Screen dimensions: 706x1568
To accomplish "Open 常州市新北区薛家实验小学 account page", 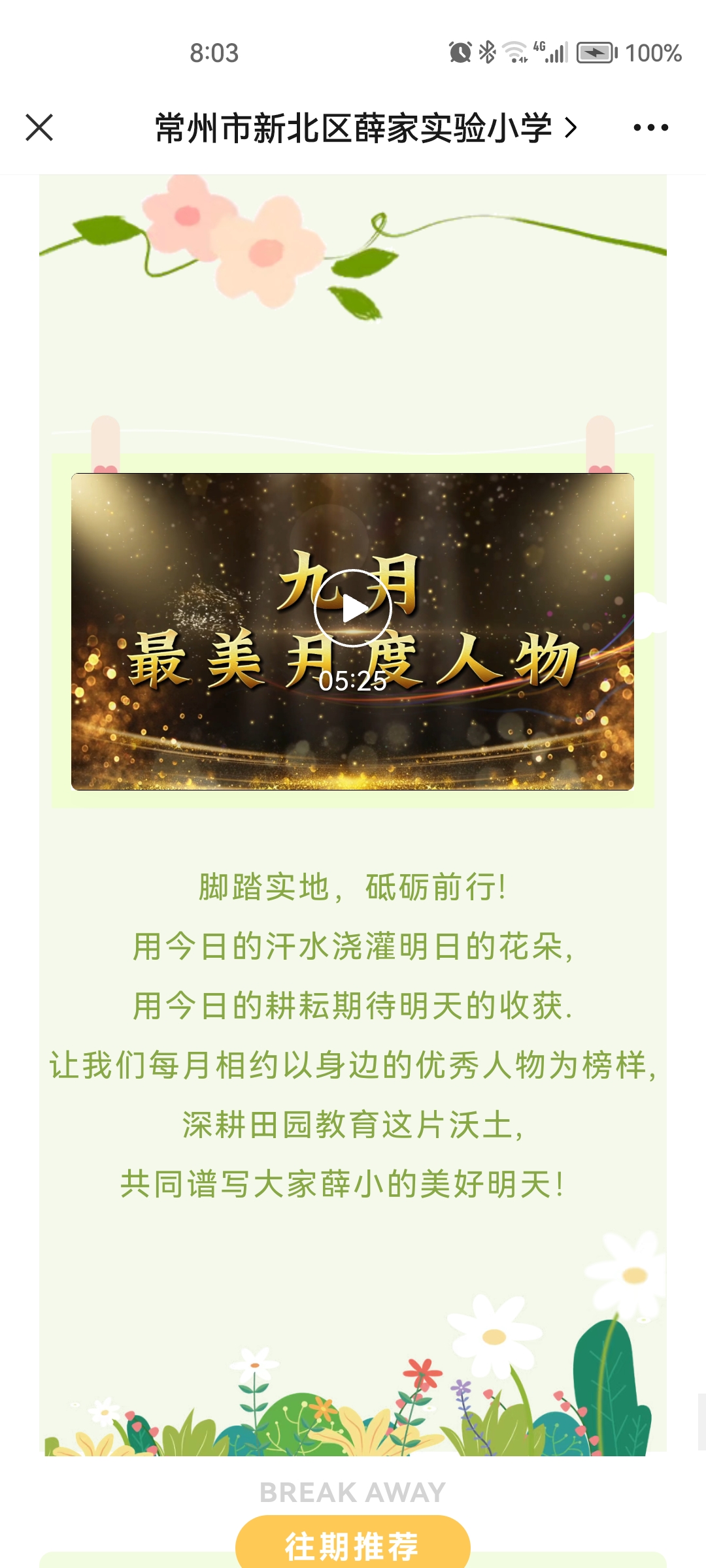I will coord(366,127).
